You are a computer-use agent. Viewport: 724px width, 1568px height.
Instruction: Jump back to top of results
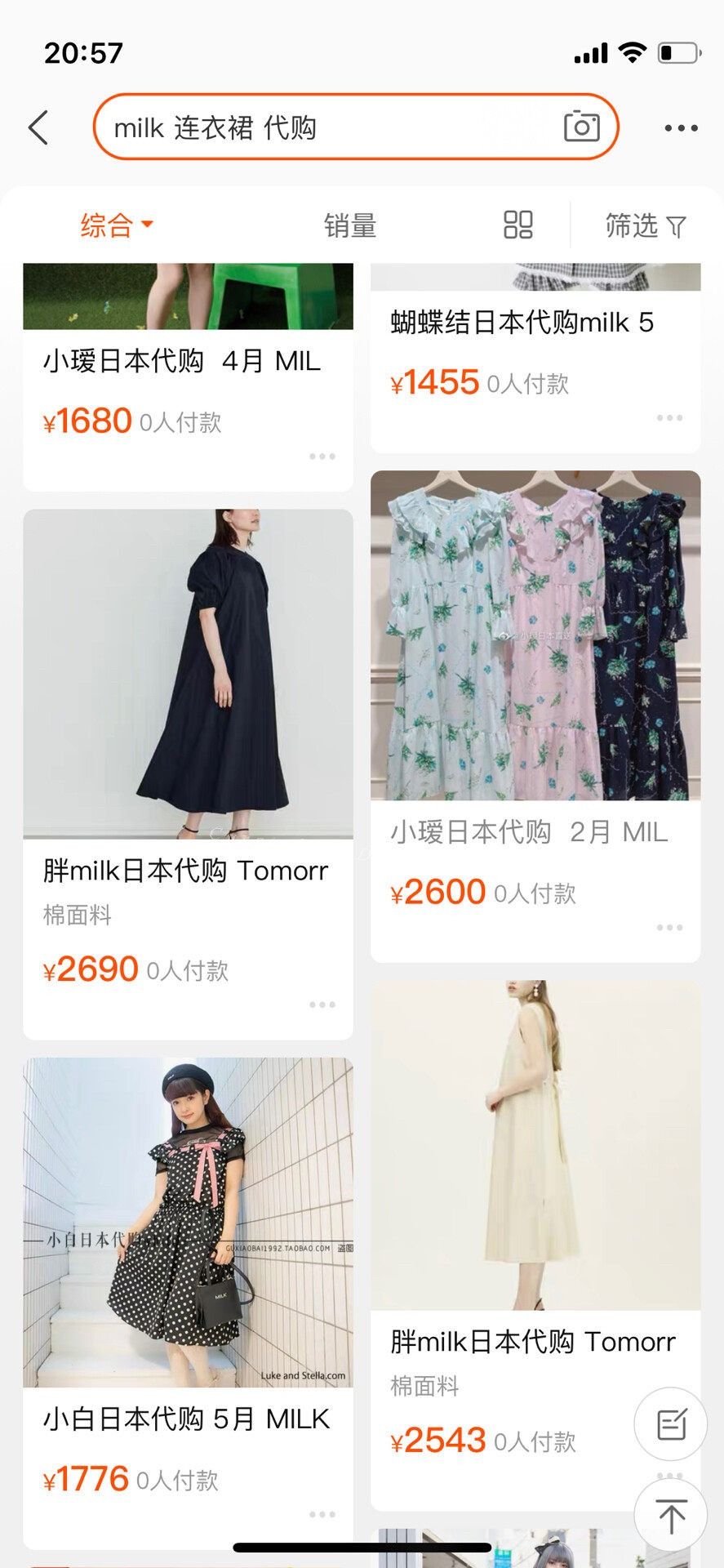(x=671, y=1516)
